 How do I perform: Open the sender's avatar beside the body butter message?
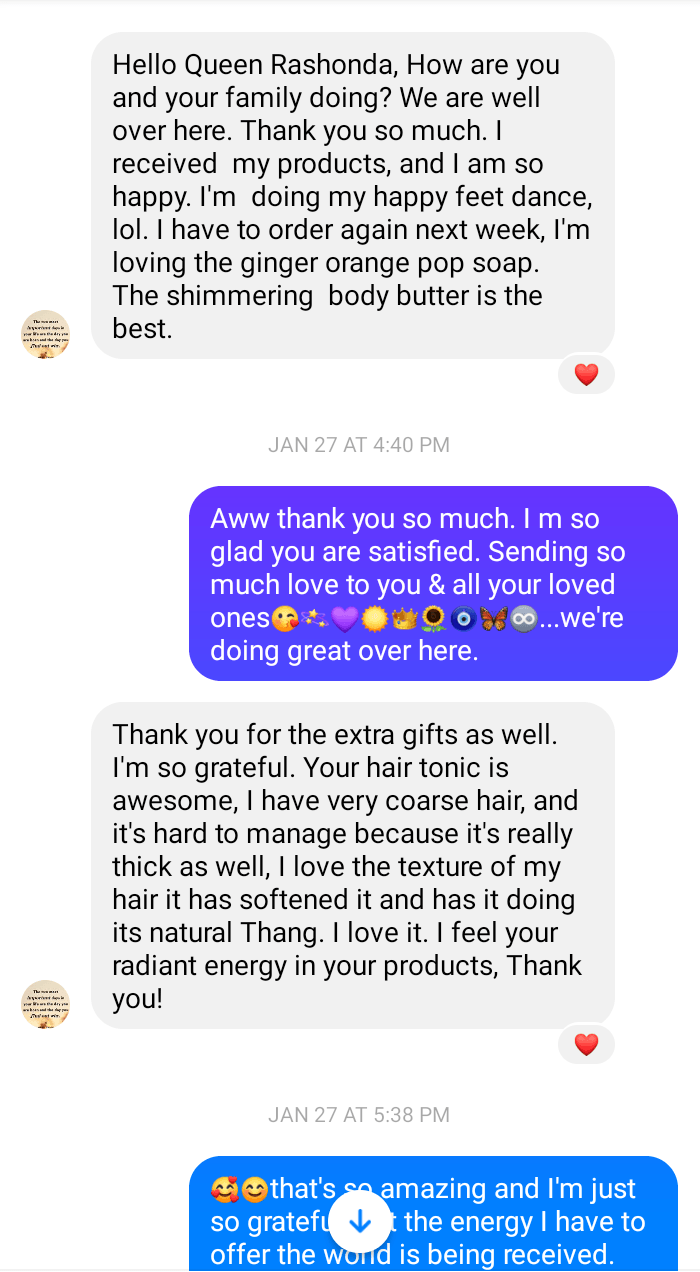click(x=45, y=334)
